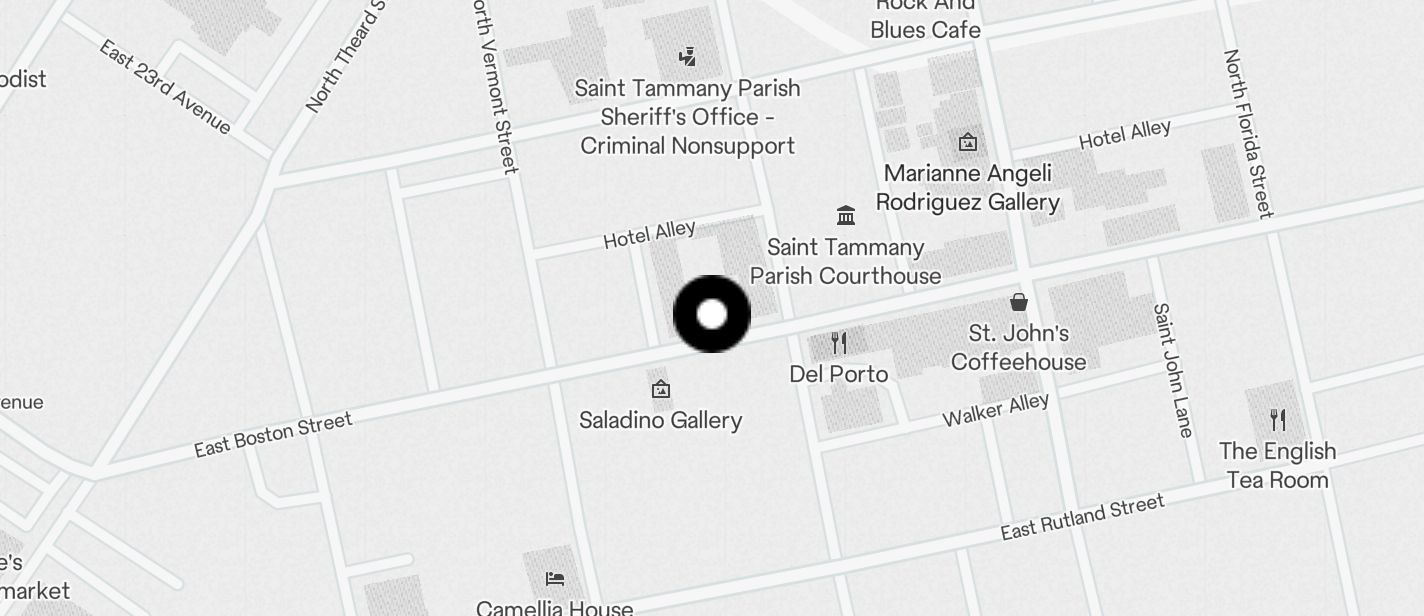Tap the Saint Tammany Parish Courthouse marker
This screenshot has width=1424, height=616.
click(846, 215)
